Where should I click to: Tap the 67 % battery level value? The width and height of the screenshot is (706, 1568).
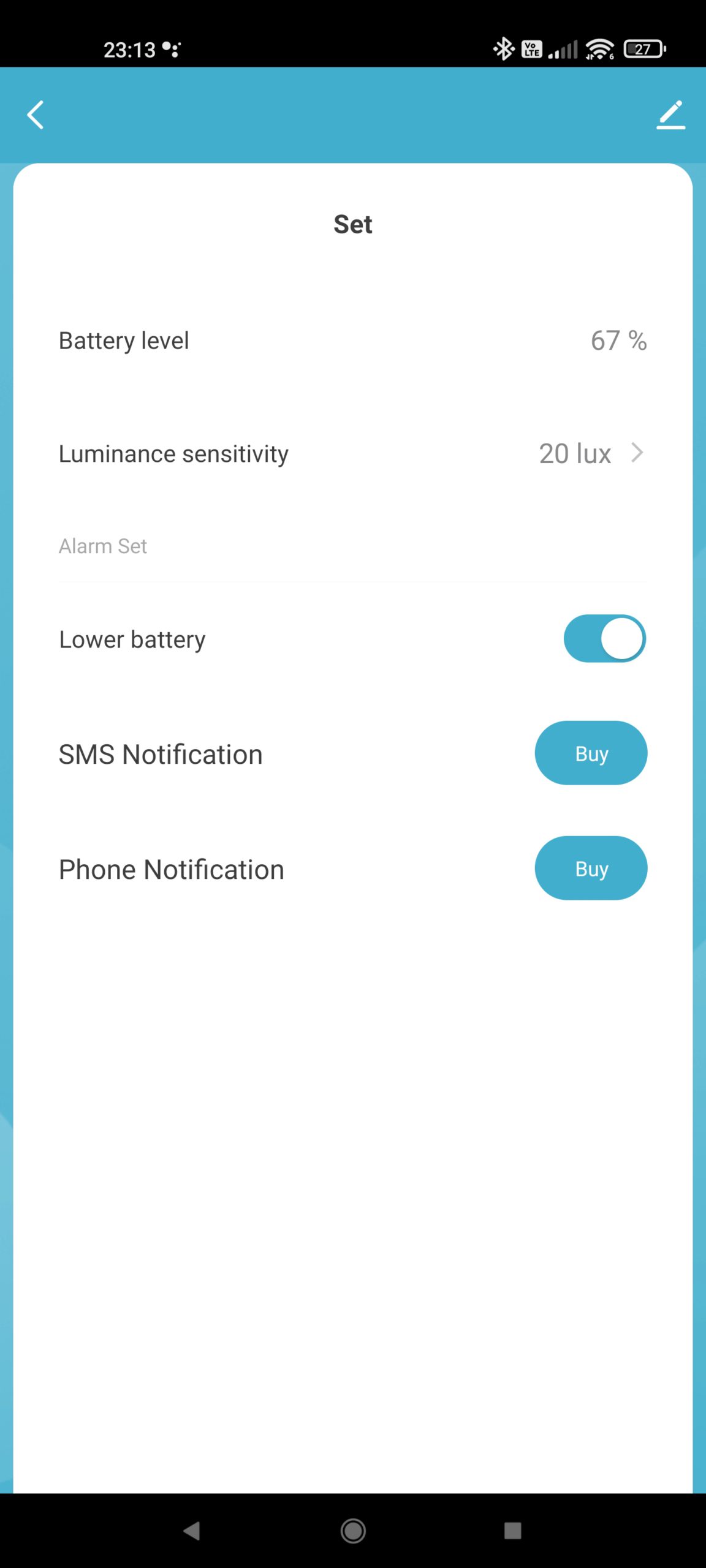pyautogui.click(x=618, y=341)
